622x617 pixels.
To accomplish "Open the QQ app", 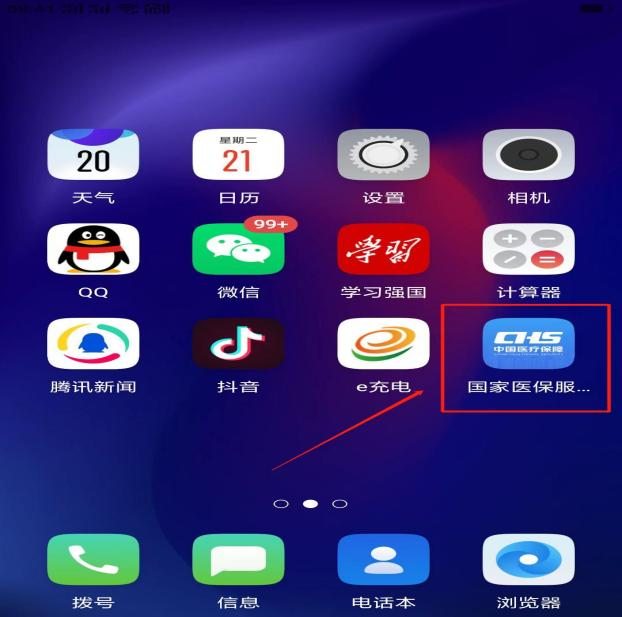I will click(93, 249).
